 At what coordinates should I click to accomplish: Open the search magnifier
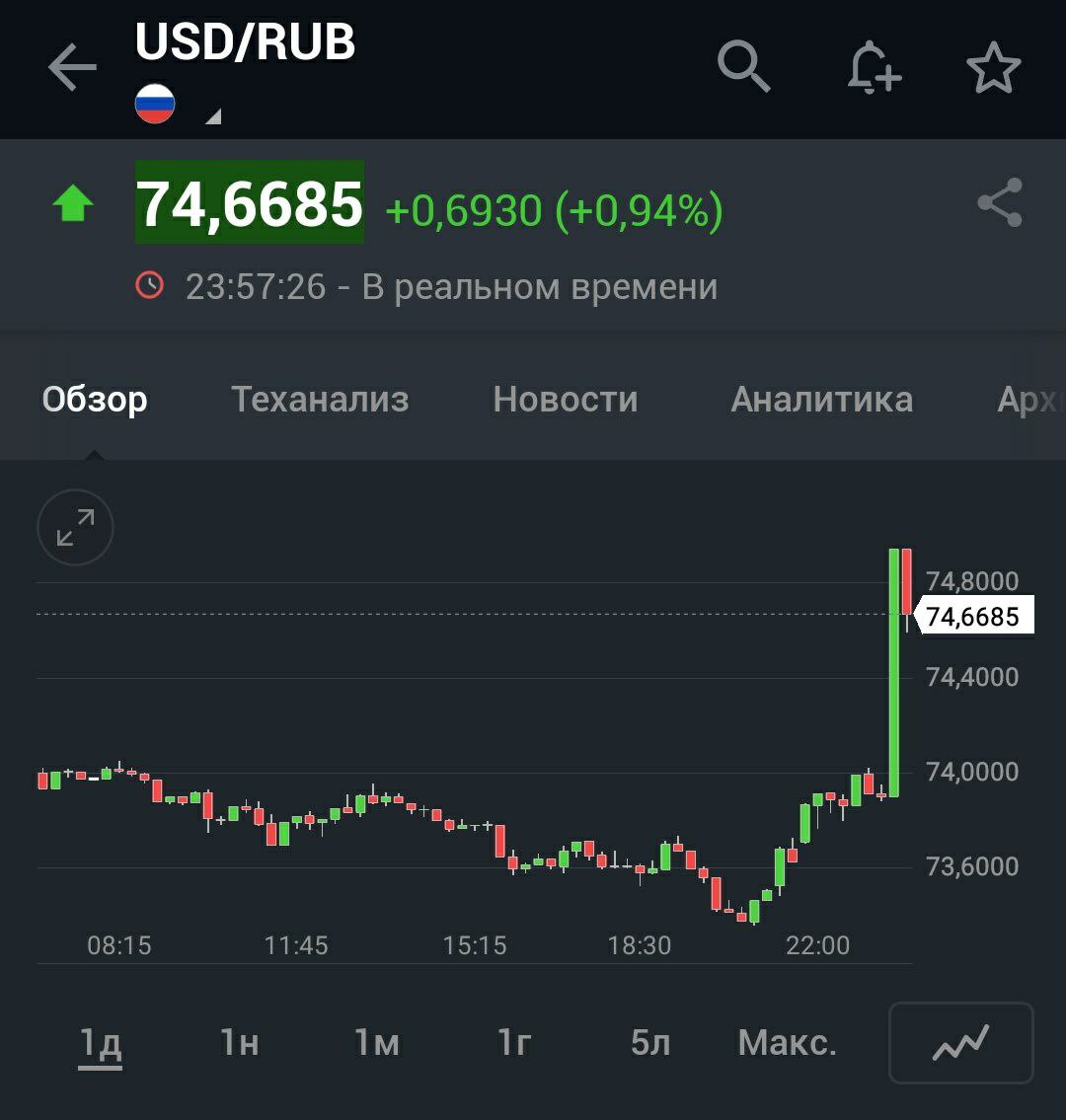pyautogui.click(x=743, y=68)
